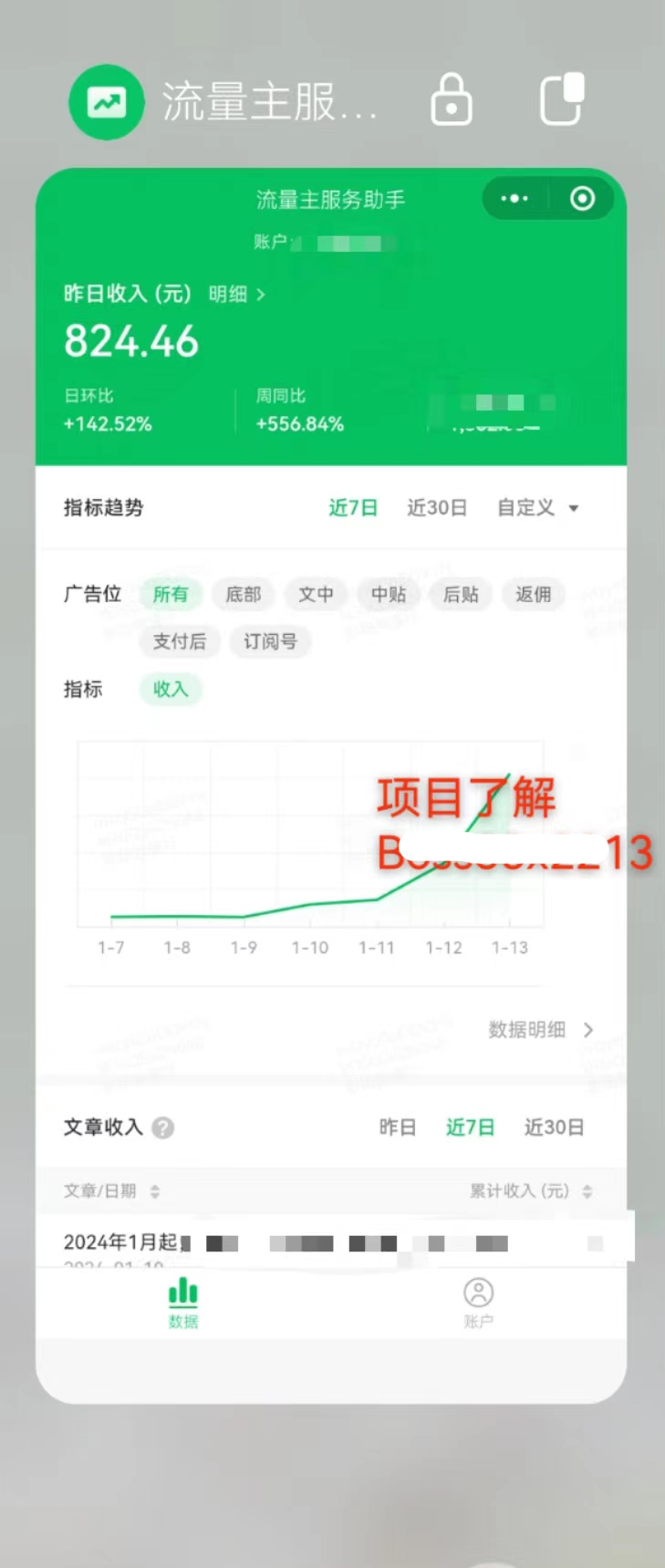Screen dimensions: 665x1568
Task: Sort articles by 累计收入
Action: (x=531, y=1191)
